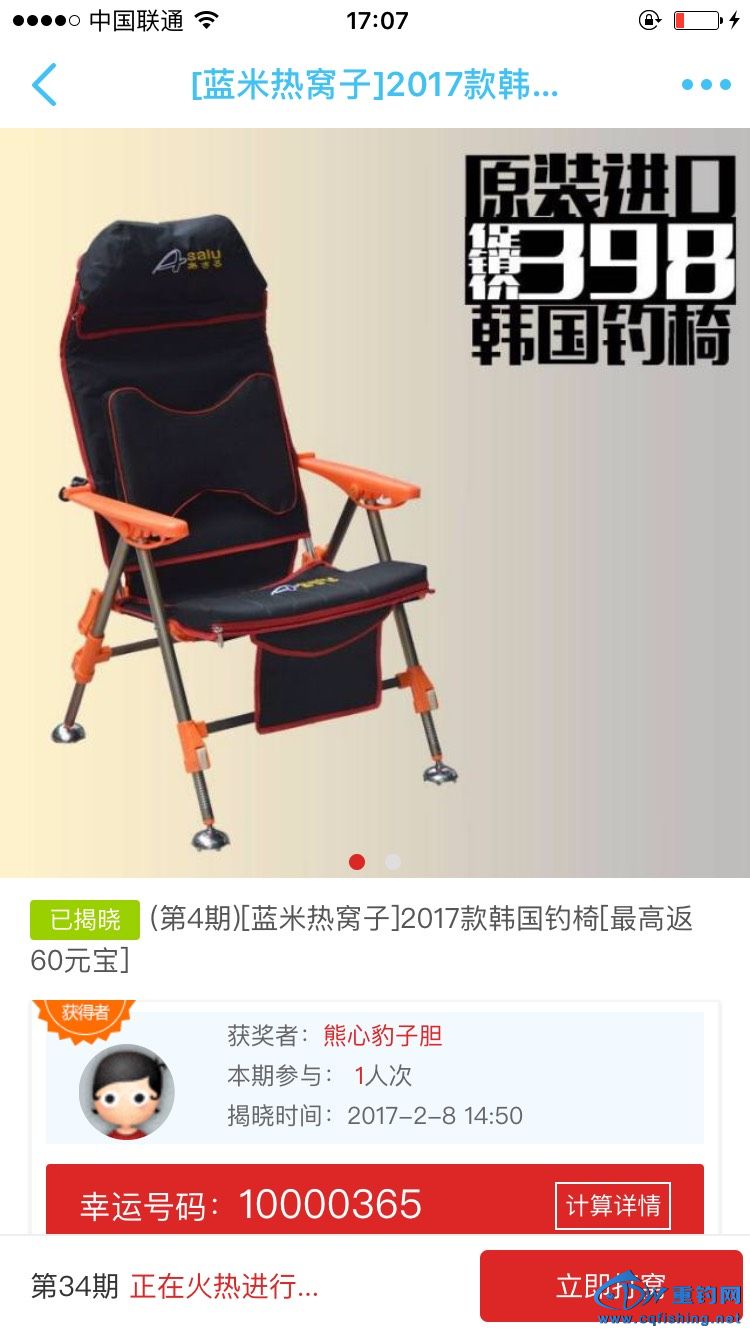
Task: Tap the winner's avatar picture
Action: pyautogui.click(x=126, y=1092)
